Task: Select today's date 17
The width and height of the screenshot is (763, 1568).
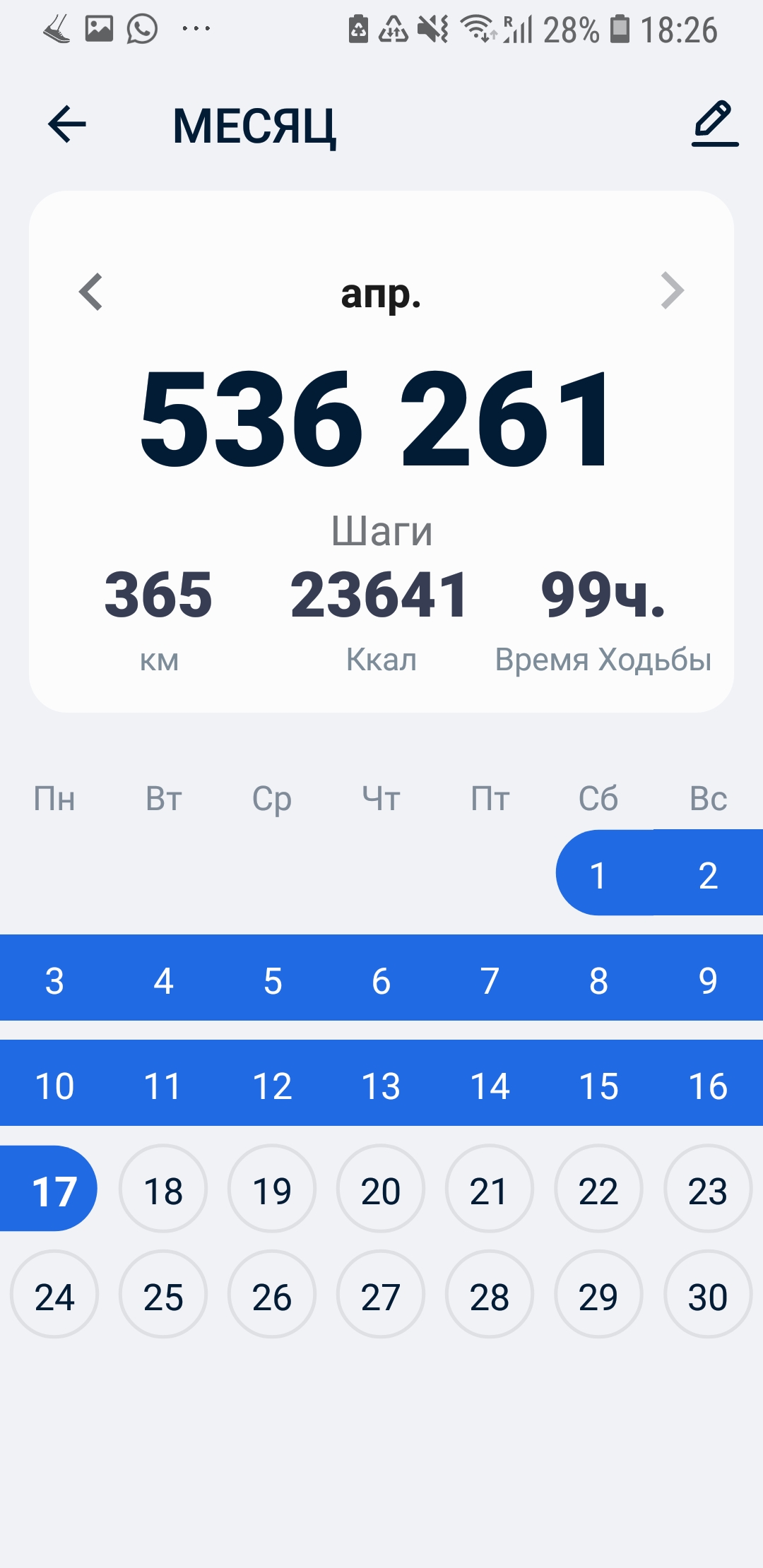Action: [54, 1191]
